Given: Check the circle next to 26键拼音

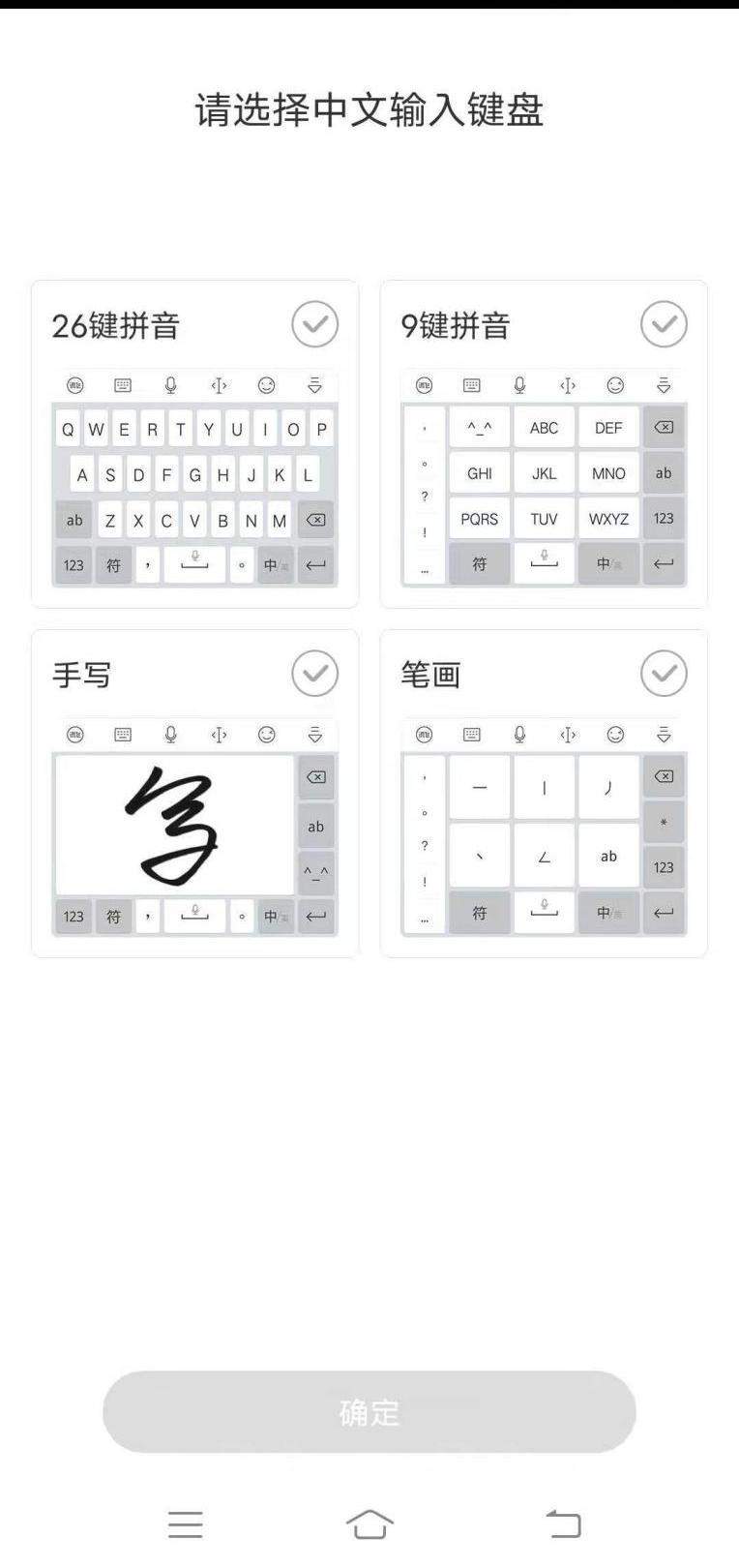Looking at the screenshot, I should pyautogui.click(x=314, y=324).
